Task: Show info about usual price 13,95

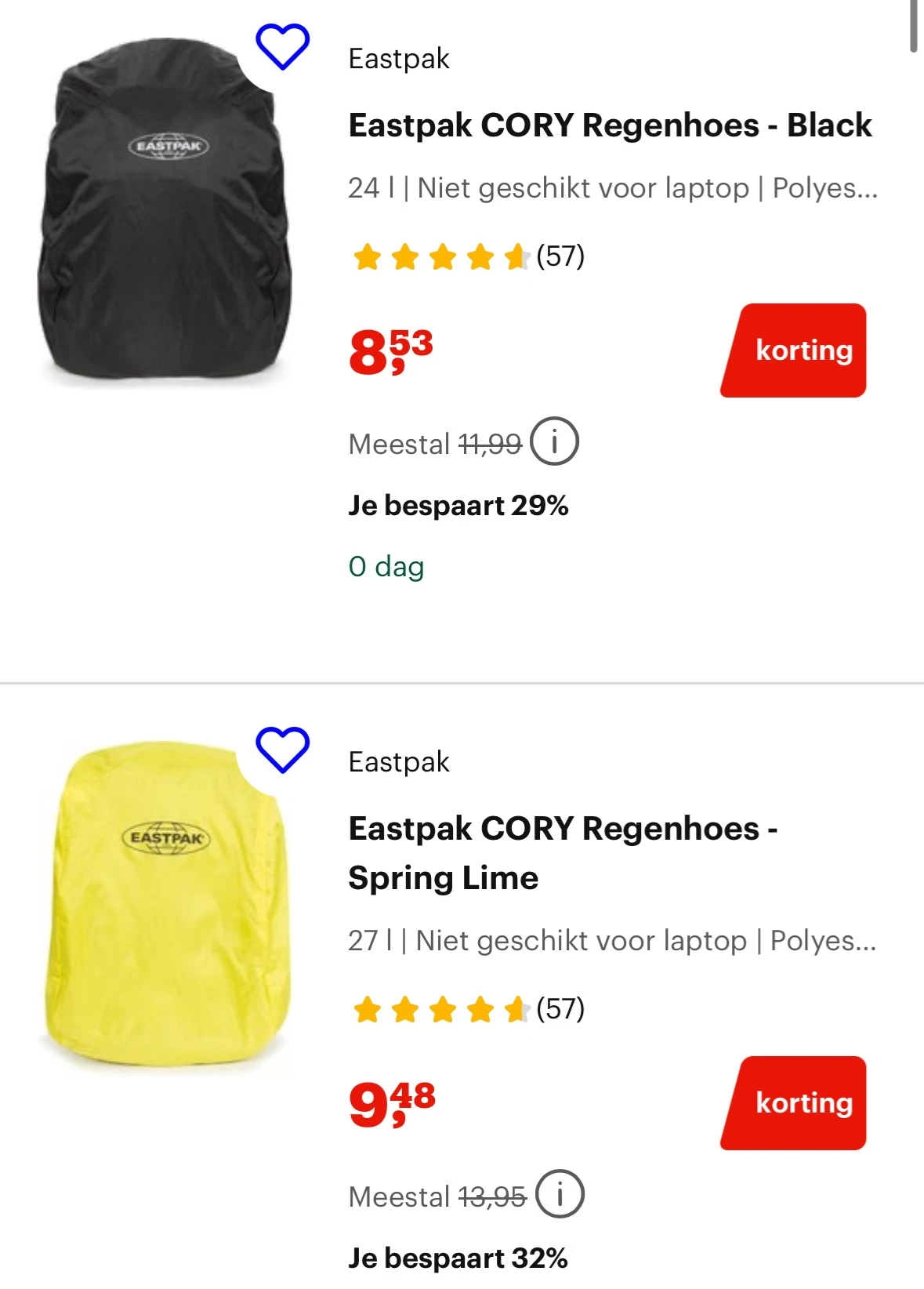Action: click(560, 1194)
